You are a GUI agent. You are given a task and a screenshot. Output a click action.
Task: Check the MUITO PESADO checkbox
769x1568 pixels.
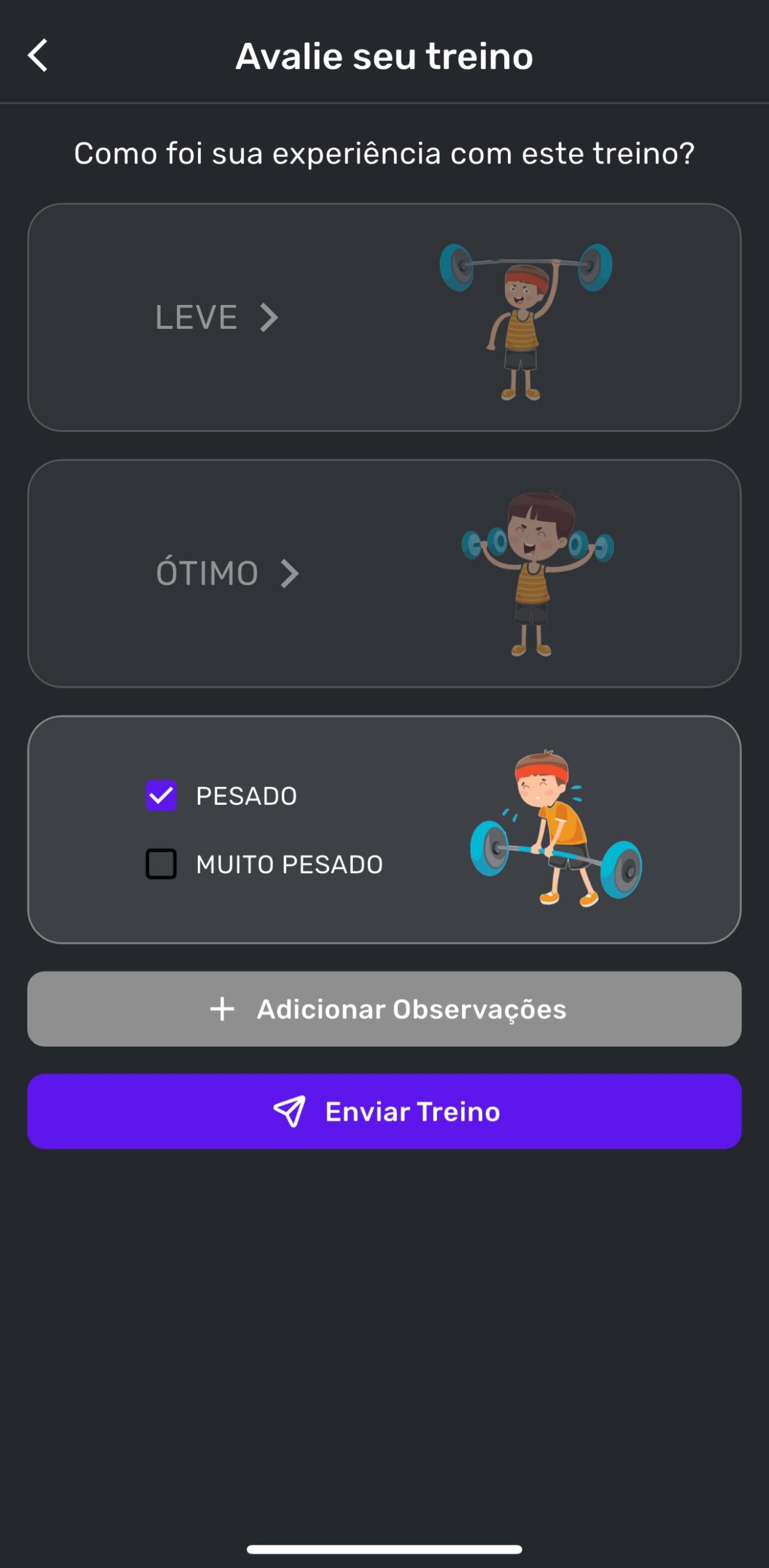pos(161,864)
